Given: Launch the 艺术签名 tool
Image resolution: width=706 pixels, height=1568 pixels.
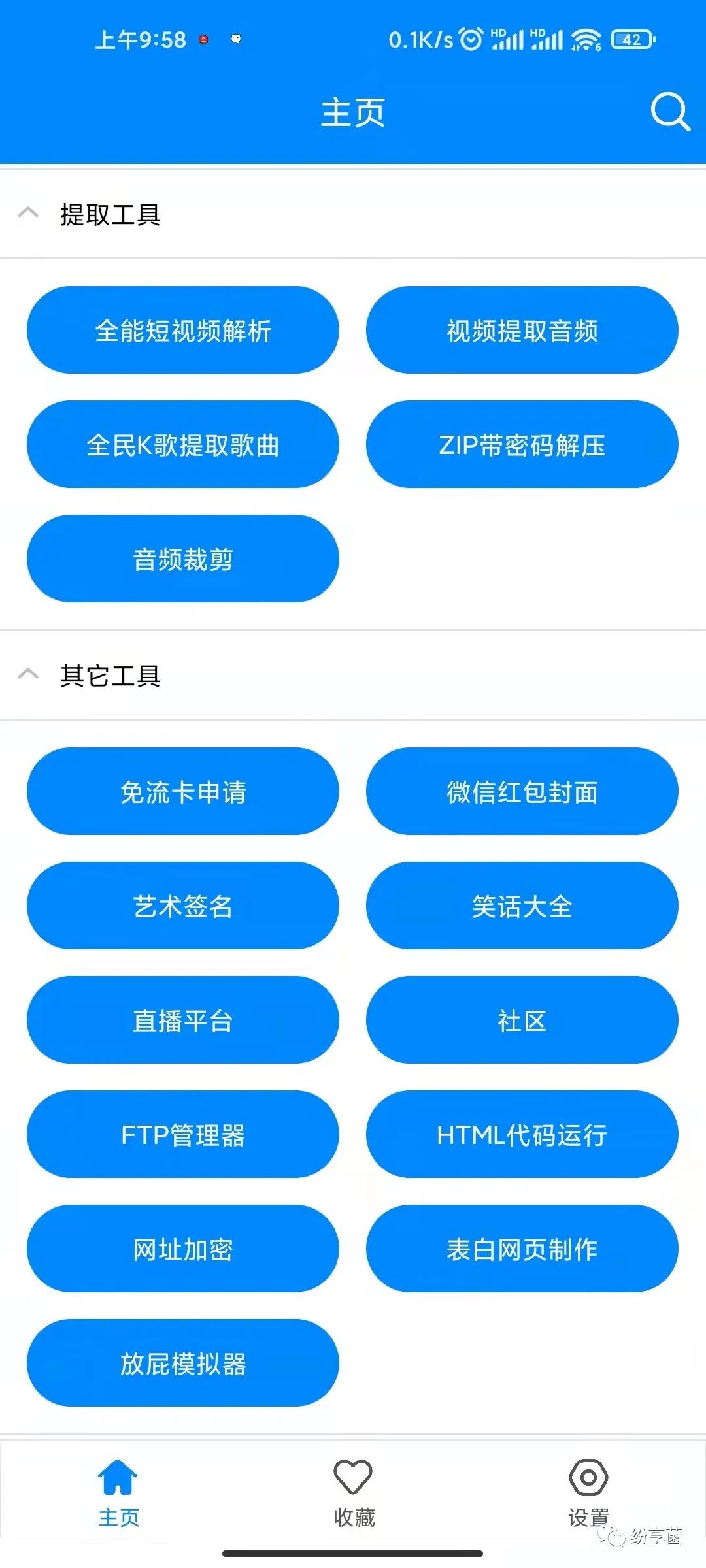Looking at the screenshot, I should click(183, 906).
